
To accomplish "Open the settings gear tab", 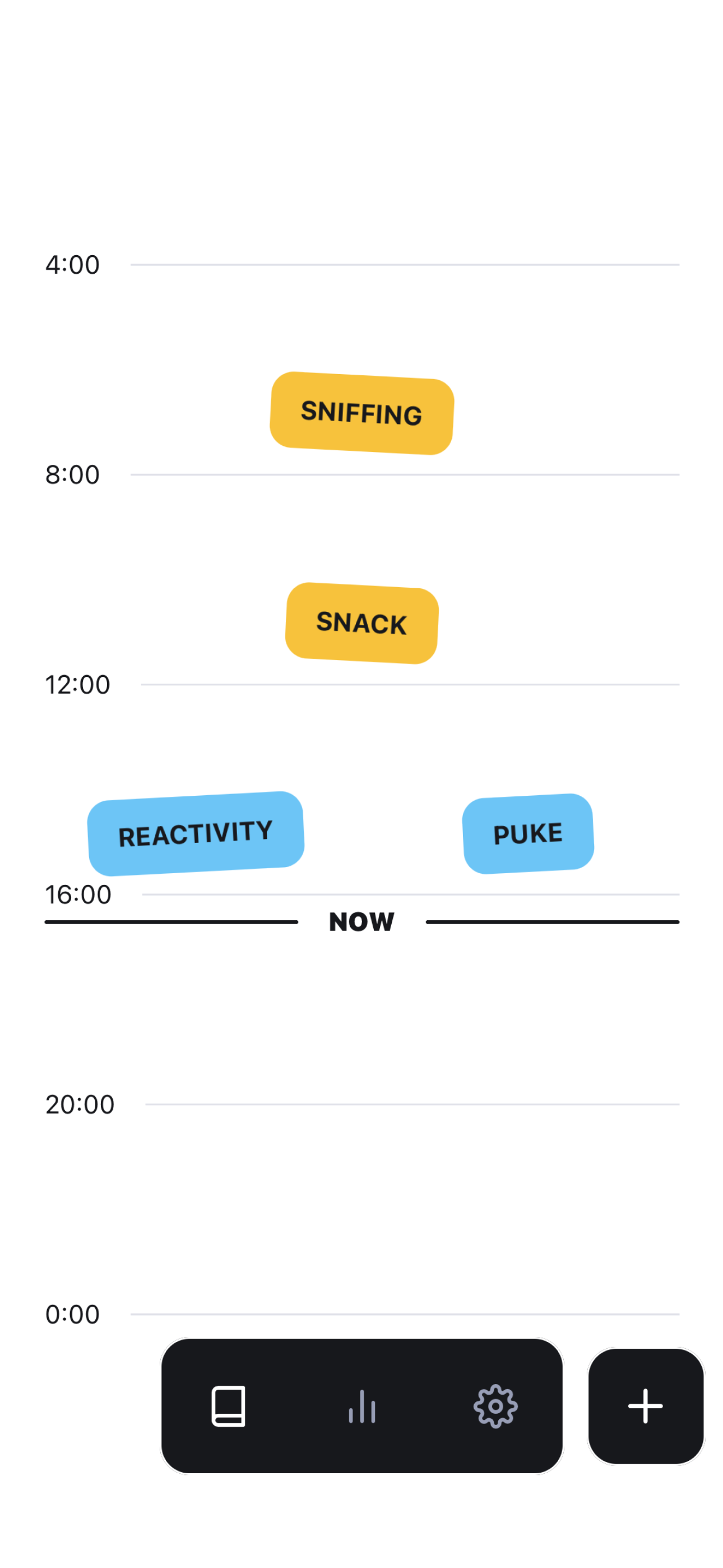I will 495,1406.
